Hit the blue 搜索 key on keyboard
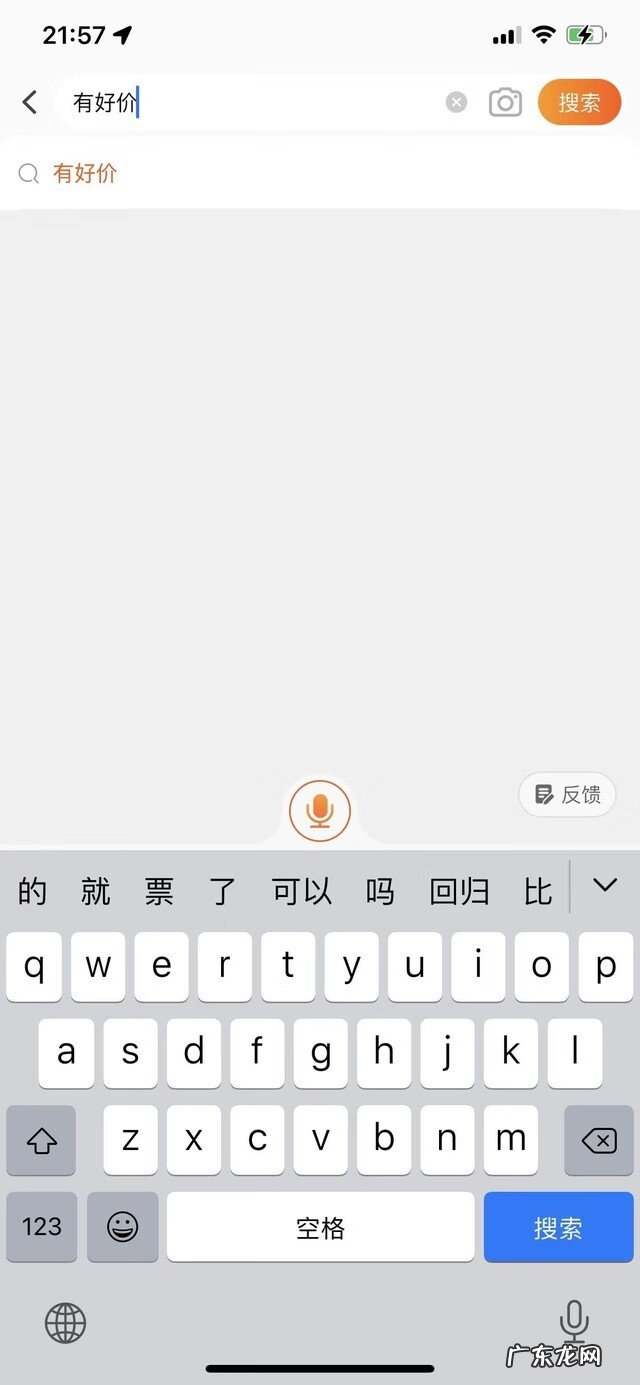This screenshot has height=1385, width=640. [558, 1227]
